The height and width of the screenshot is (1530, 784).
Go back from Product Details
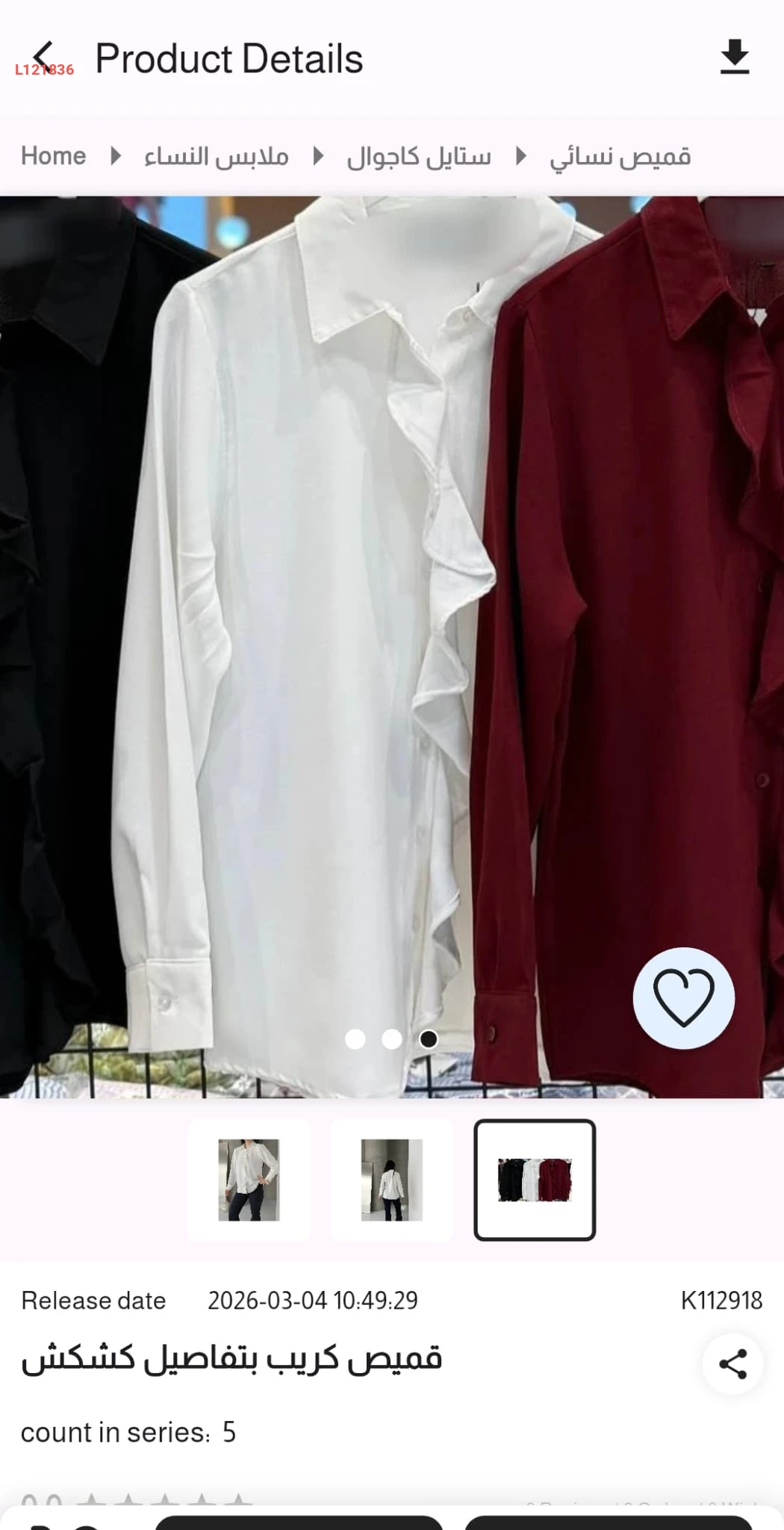[x=43, y=57]
